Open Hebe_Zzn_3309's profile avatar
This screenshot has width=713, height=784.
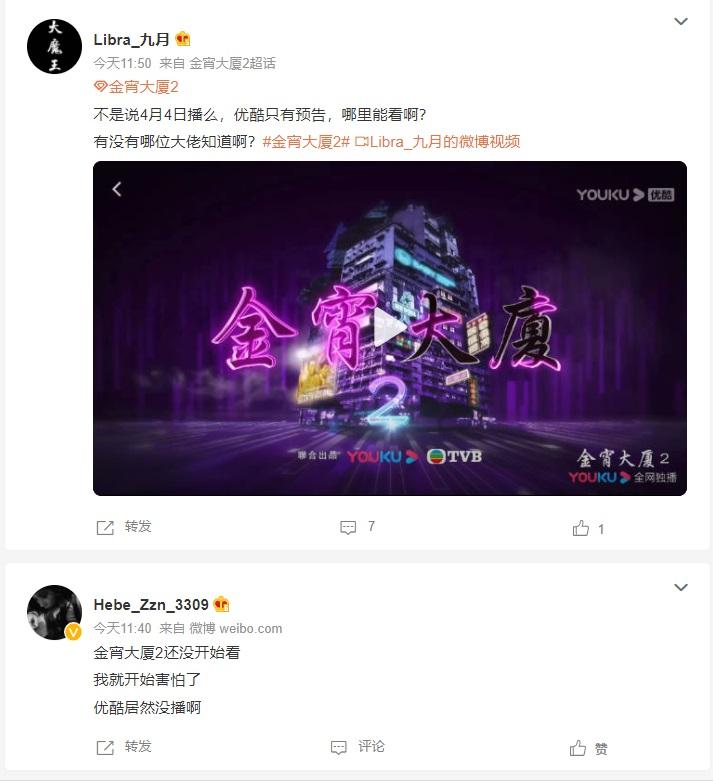coord(54,612)
